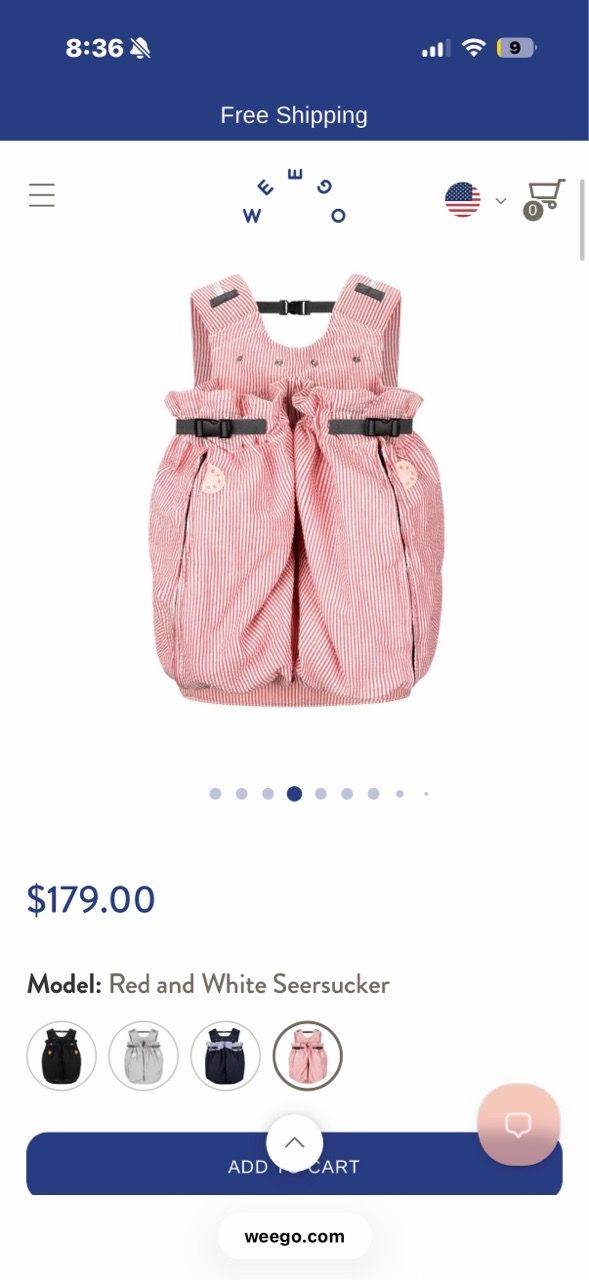589x1280 pixels.
Task: Select the grey carrier model swatch
Action: 143,1056
